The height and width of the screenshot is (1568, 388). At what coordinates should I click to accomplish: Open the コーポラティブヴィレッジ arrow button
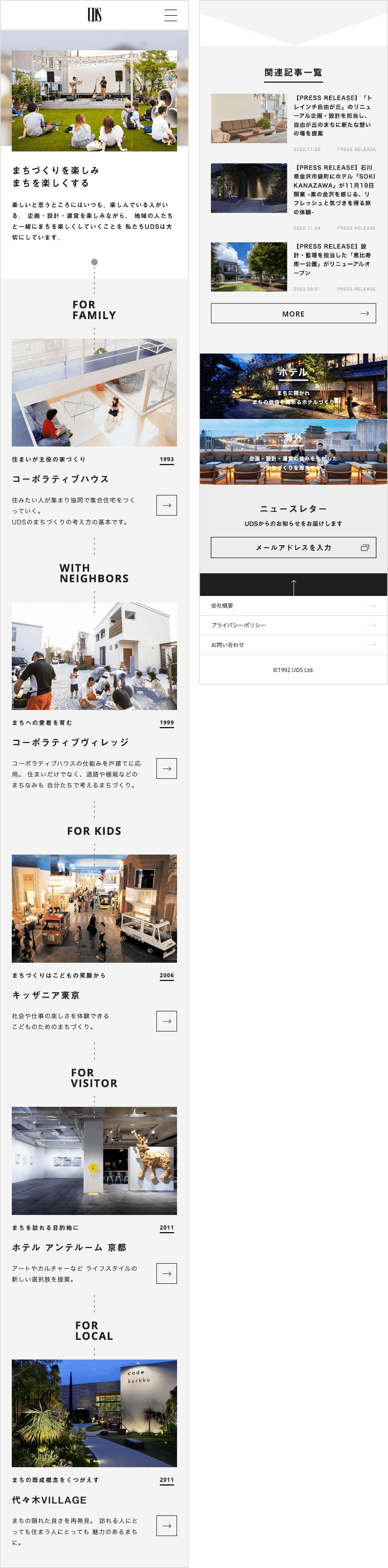[x=166, y=768]
